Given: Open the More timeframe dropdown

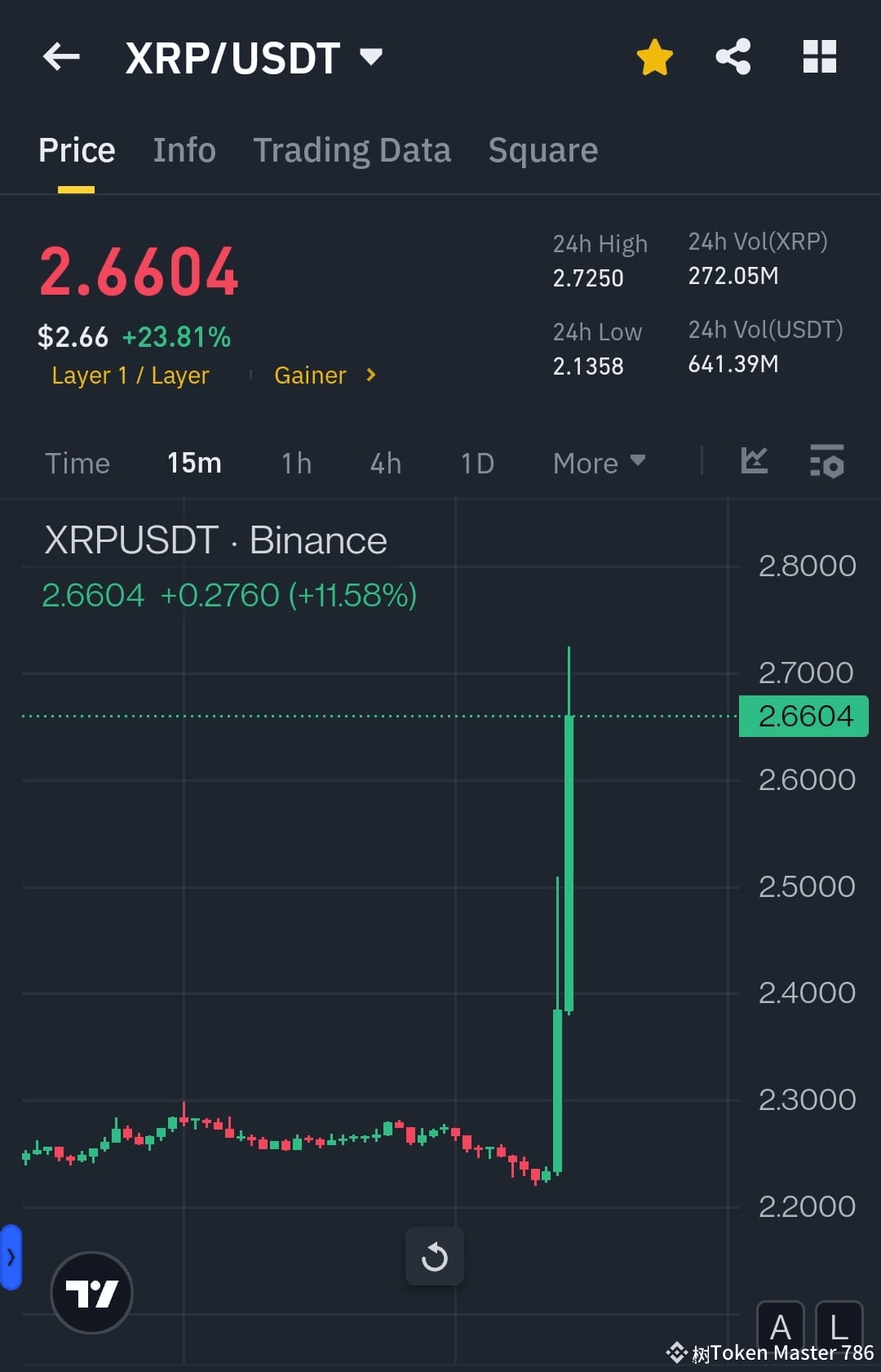Looking at the screenshot, I should pos(598,462).
